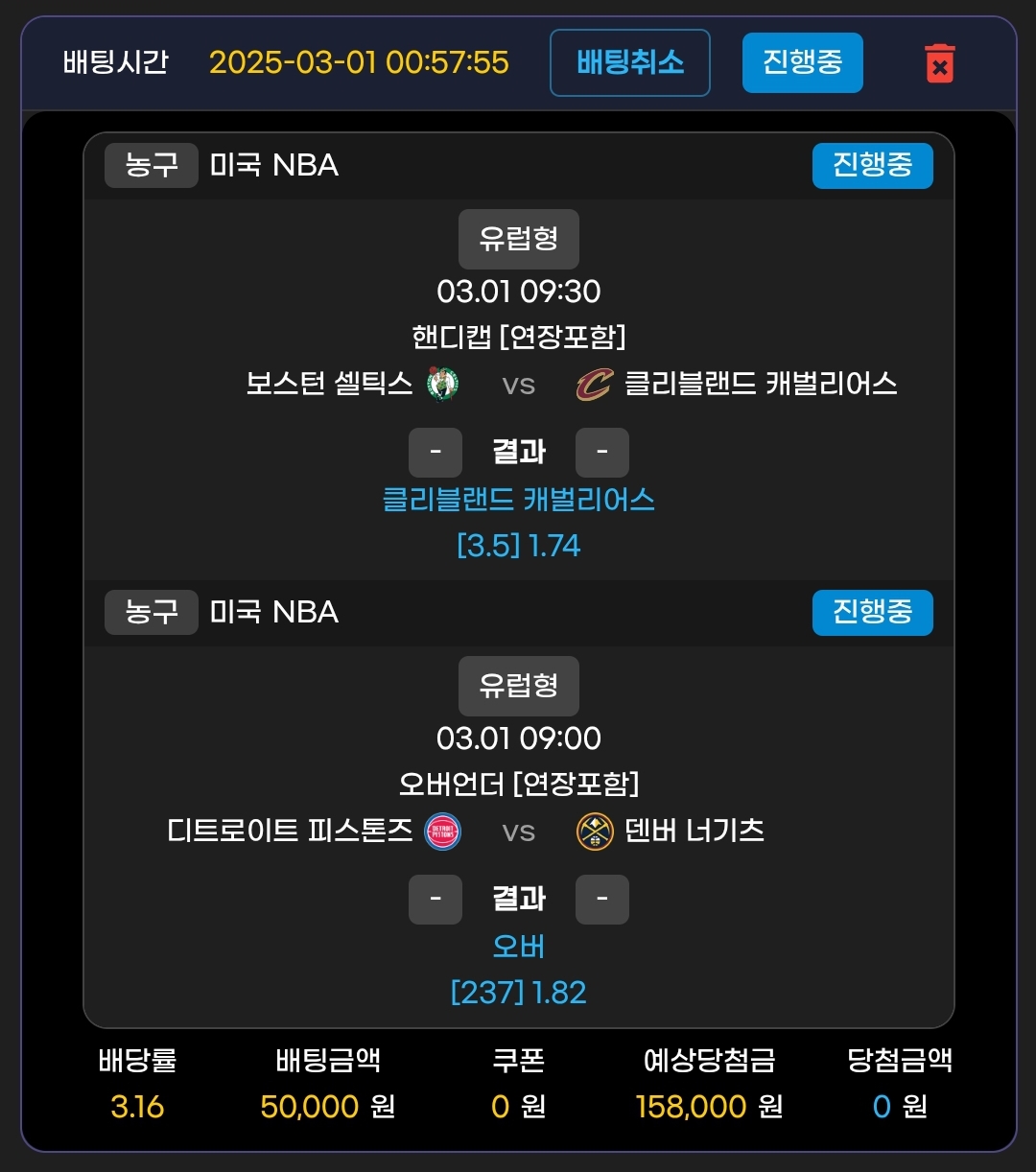Tap the 배팅취소 cancel bet button
1036x1172 pixels.
point(629,63)
